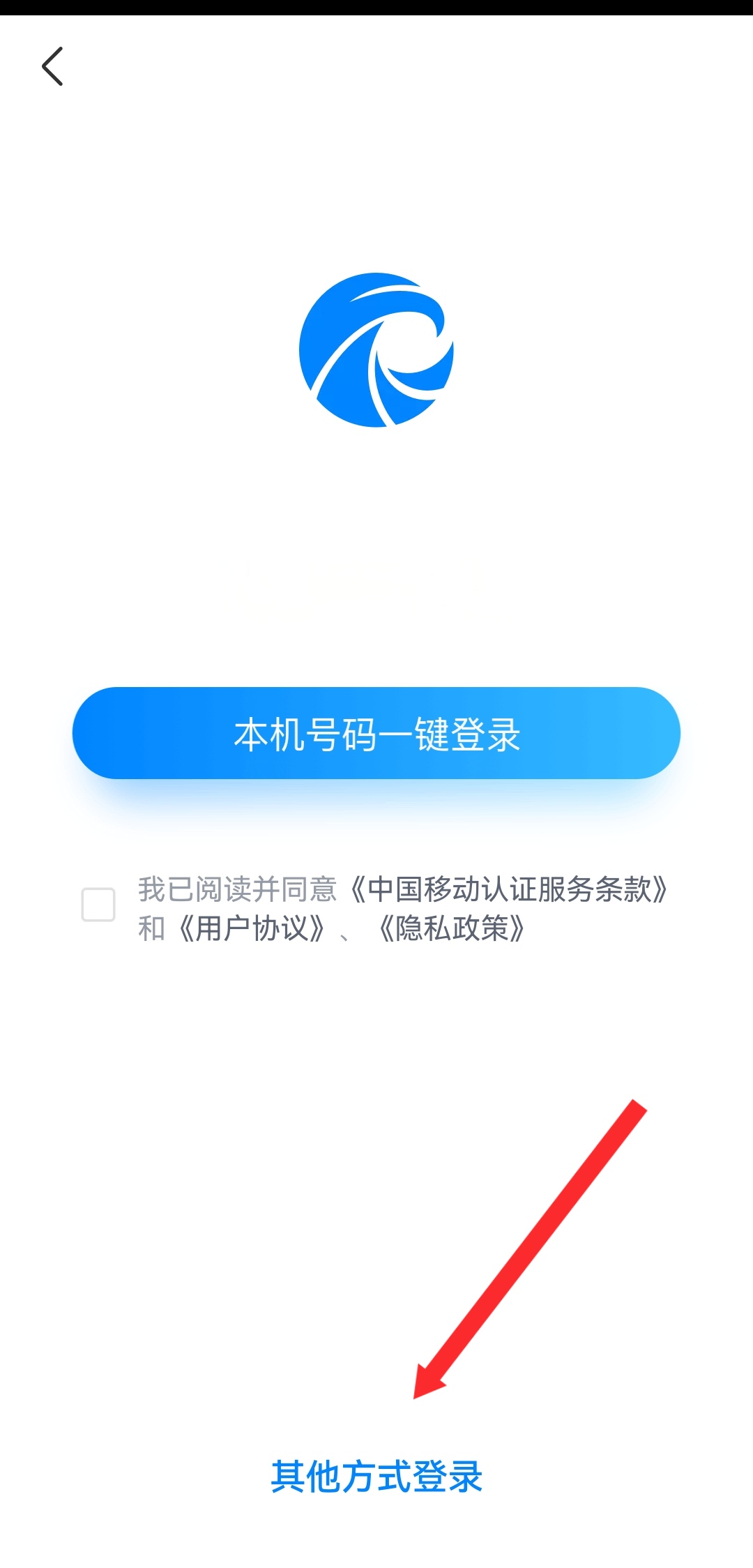The image size is (753, 1568).
Task: Check the agreement consent checkbox
Action: [98, 905]
